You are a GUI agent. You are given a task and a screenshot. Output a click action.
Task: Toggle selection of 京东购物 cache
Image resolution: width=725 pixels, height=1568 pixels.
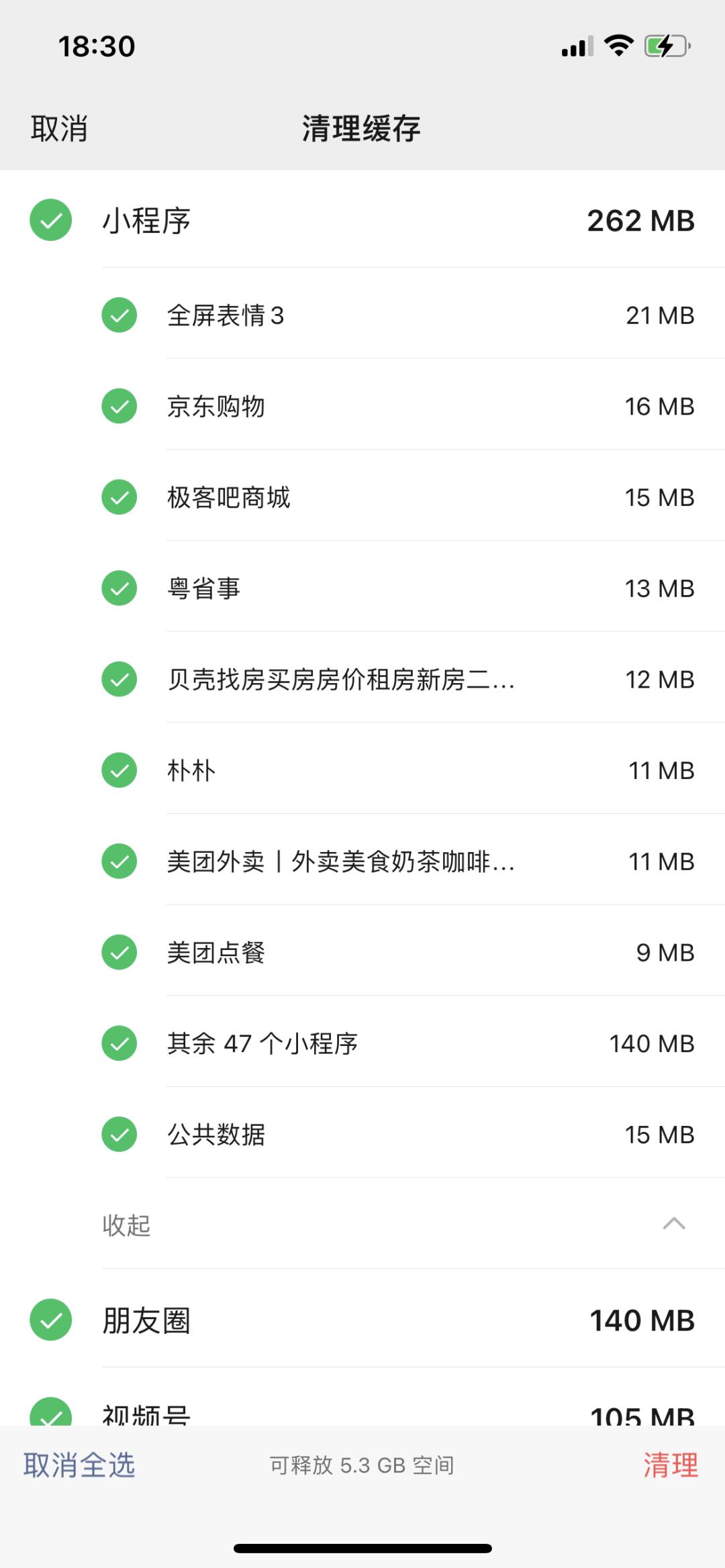119,407
